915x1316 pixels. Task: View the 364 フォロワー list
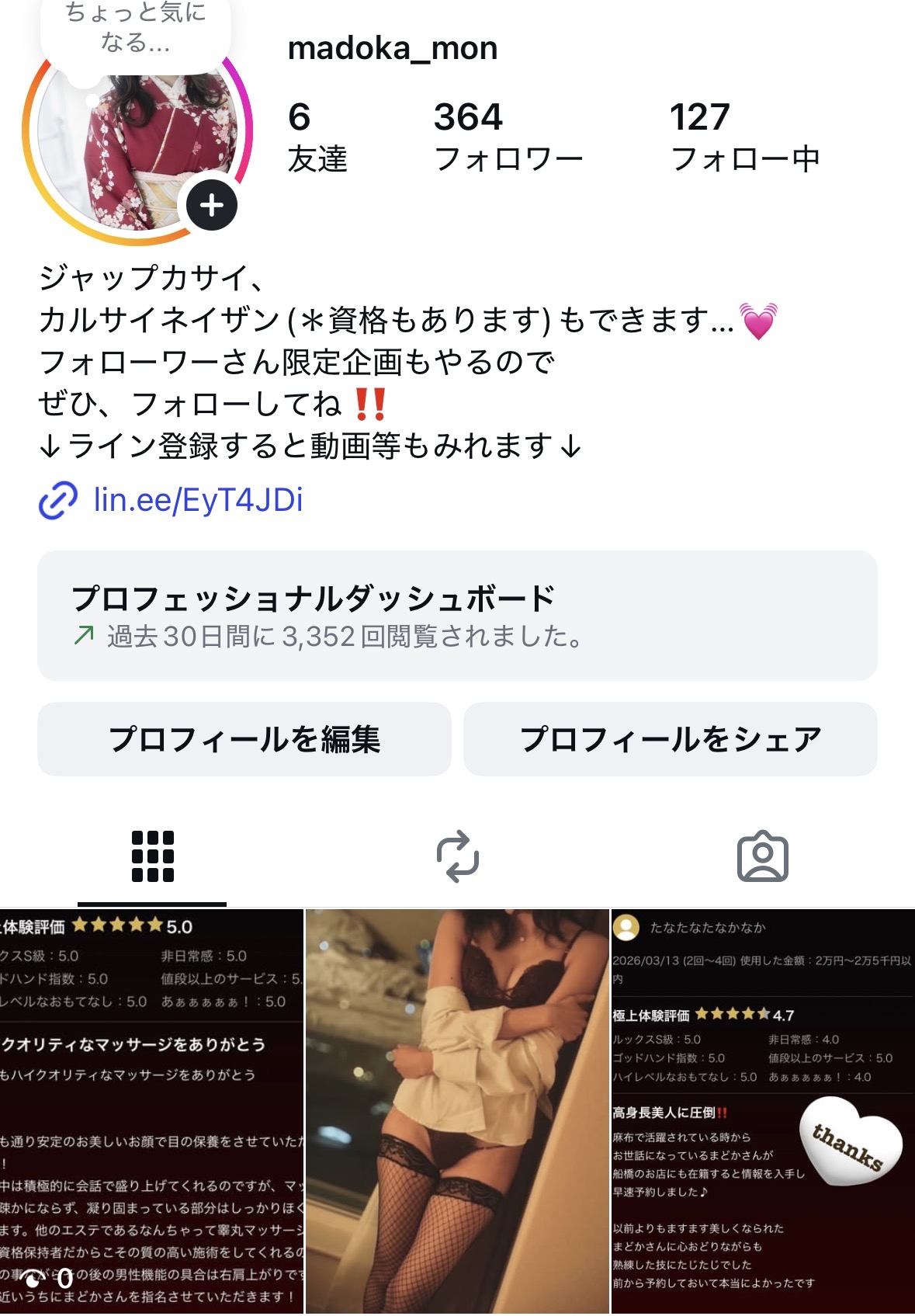pyautogui.click(x=508, y=137)
